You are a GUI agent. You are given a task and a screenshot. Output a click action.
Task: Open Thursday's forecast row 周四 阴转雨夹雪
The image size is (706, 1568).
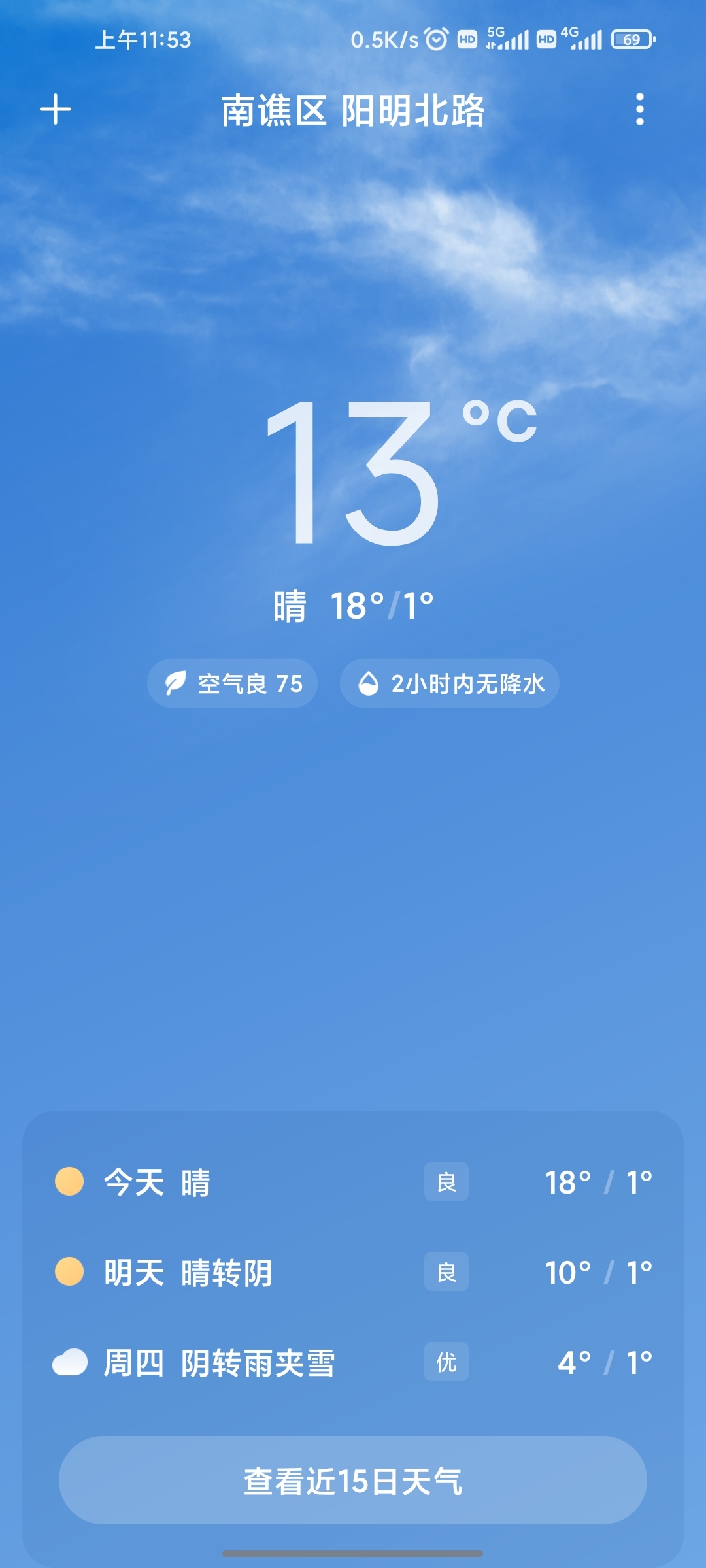[353, 1362]
